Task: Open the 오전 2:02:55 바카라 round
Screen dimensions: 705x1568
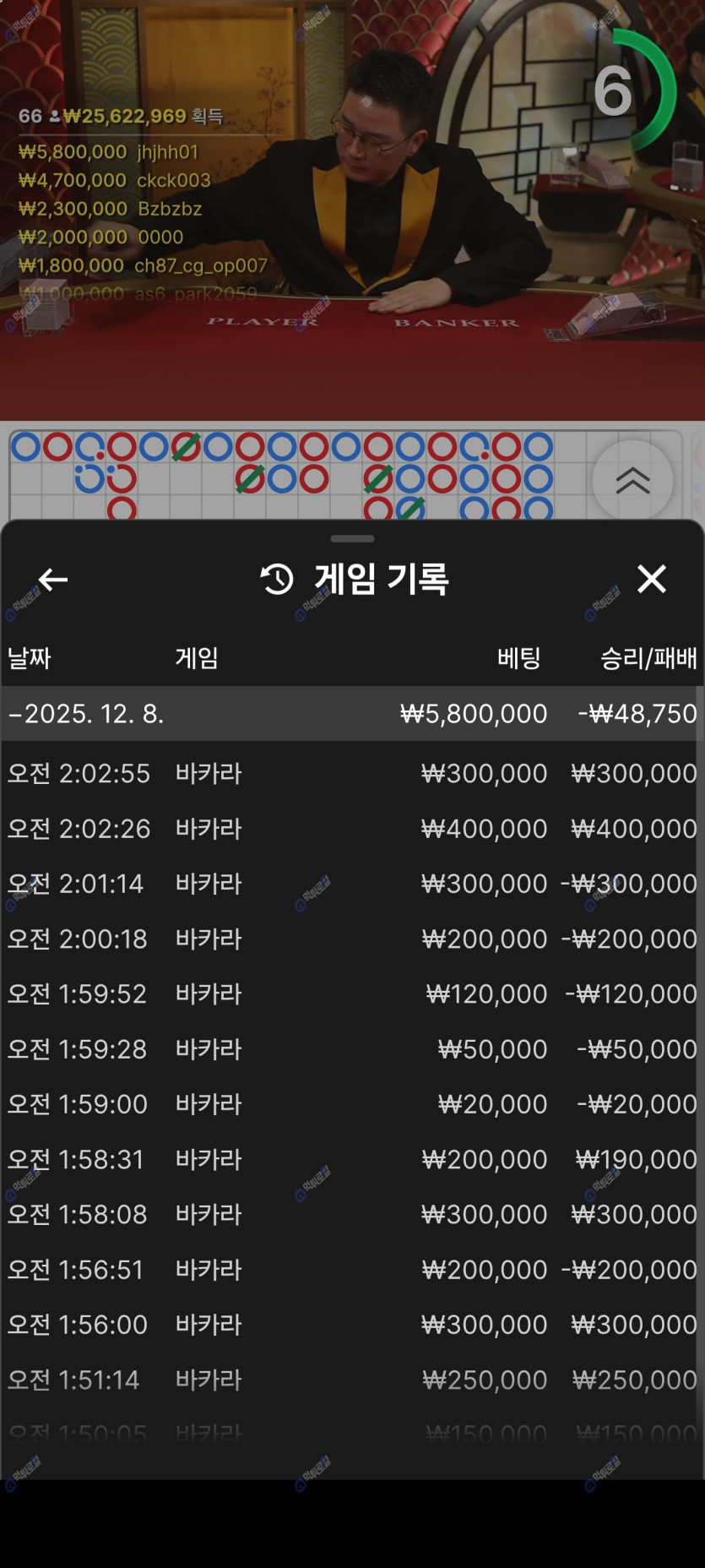Action: click(351, 773)
